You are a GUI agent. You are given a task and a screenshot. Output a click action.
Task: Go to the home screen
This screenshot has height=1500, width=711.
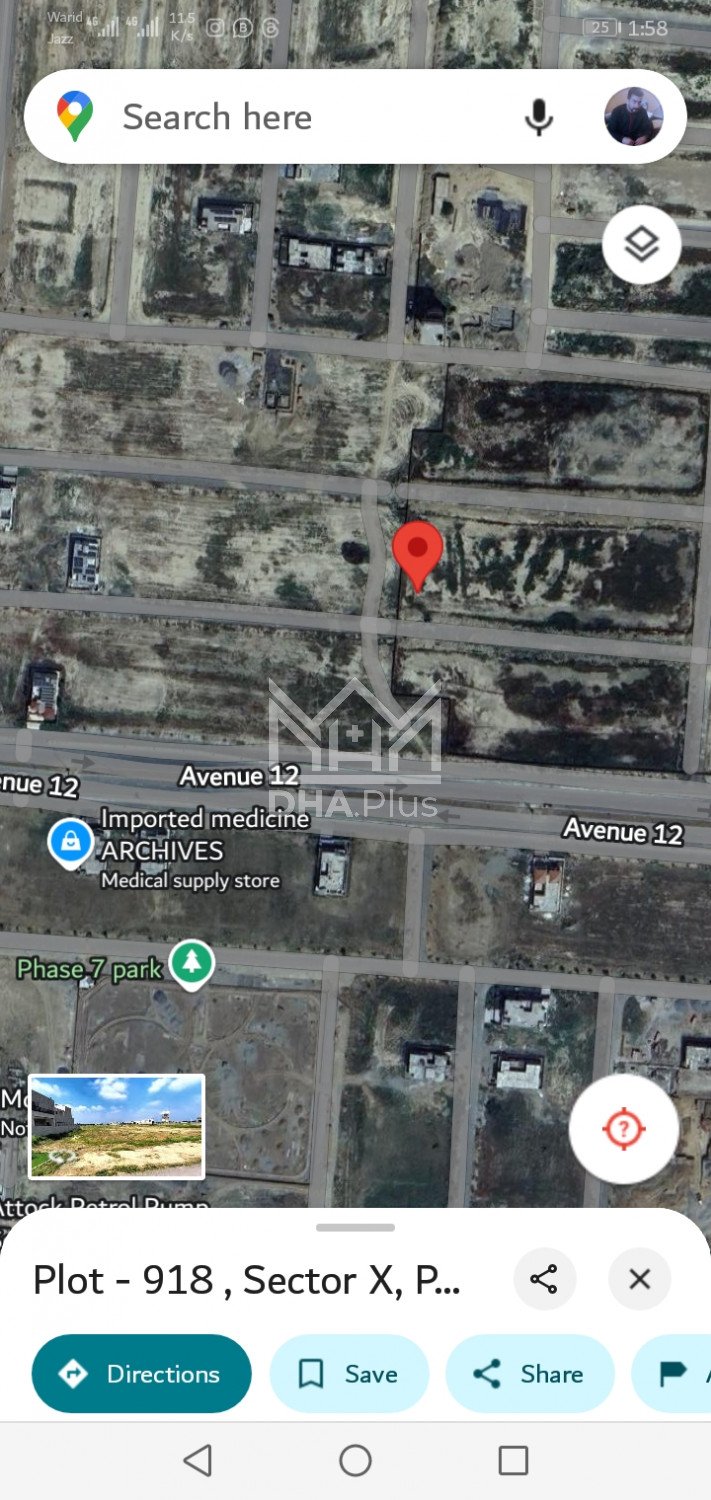pos(355,1461)
